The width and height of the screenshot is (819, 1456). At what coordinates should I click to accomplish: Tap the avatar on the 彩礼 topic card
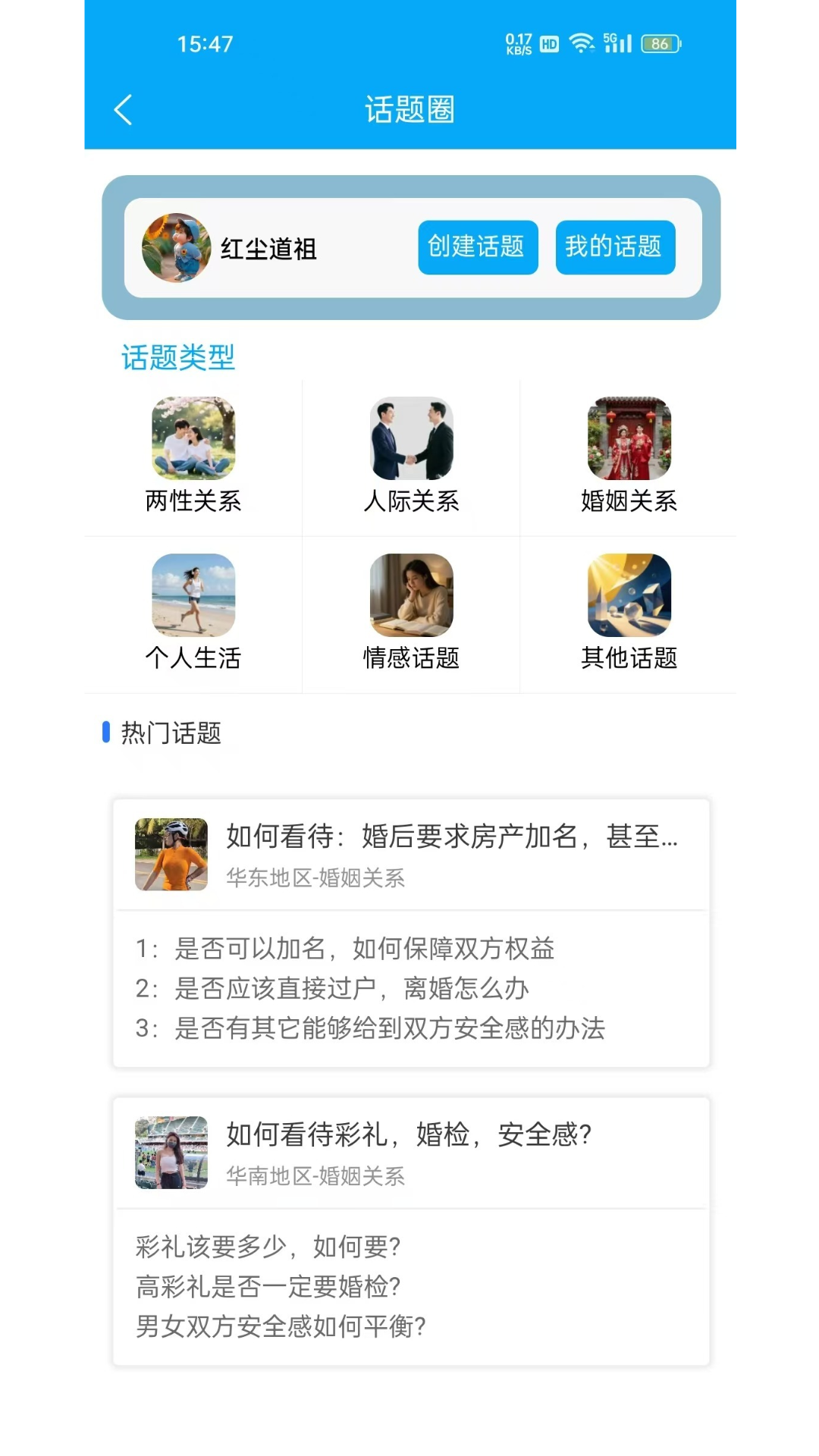[x=171, y=1153]
